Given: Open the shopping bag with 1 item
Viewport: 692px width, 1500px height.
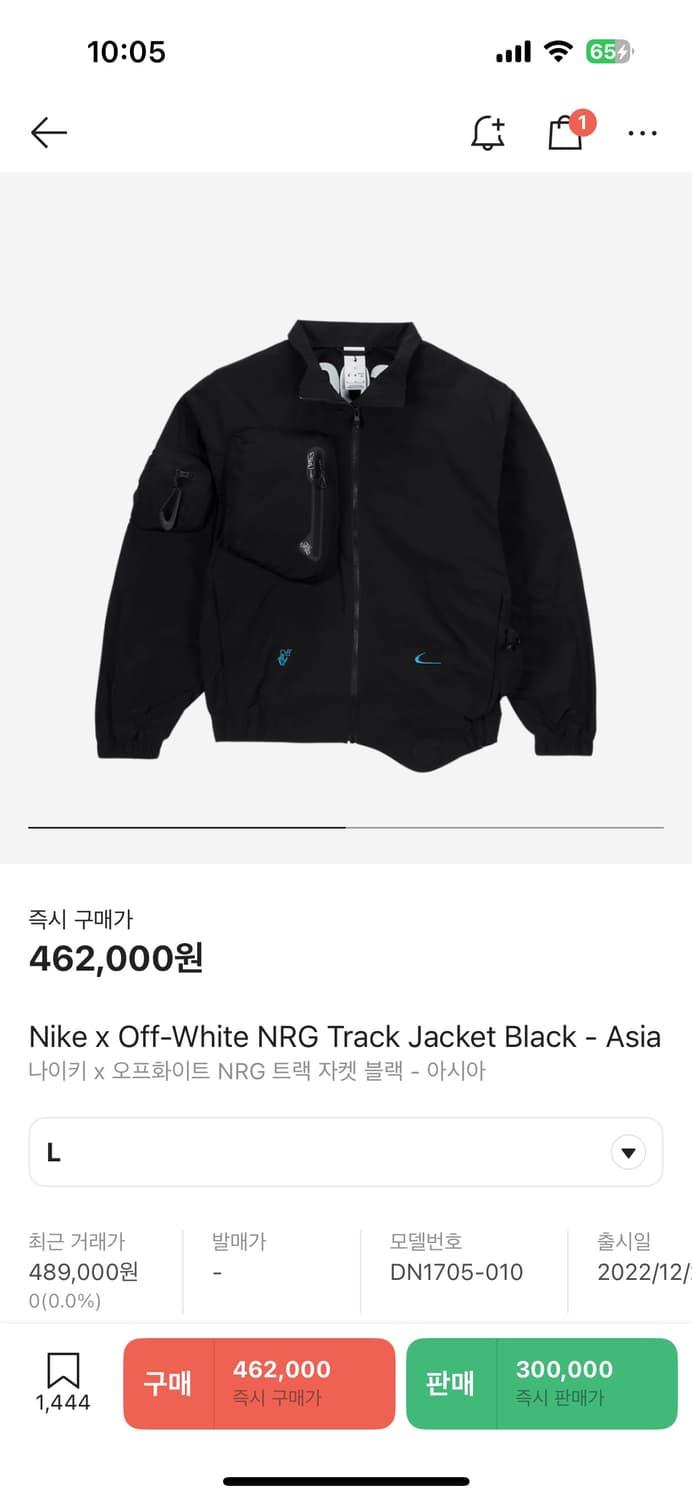Looking at the screenshot, I should [x=566, y=133].
